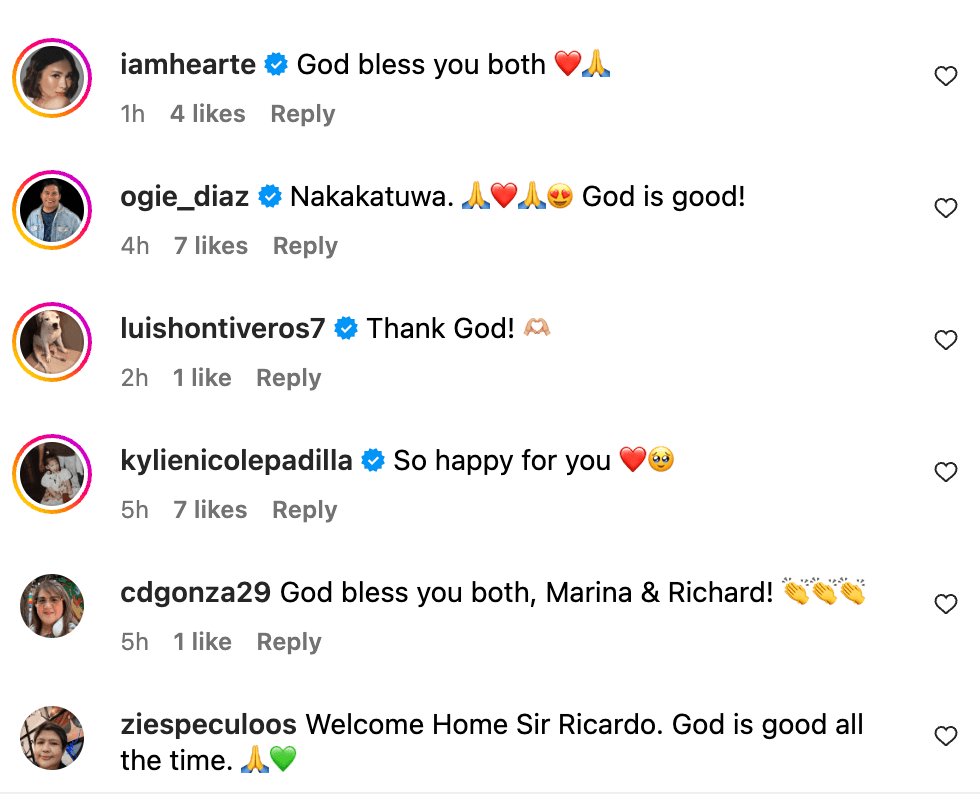Image resolution: width=980 pixels, height=810 pixels.
Task: Go to ziespeculoos's profile via username
Action: [x=208, y=724]
